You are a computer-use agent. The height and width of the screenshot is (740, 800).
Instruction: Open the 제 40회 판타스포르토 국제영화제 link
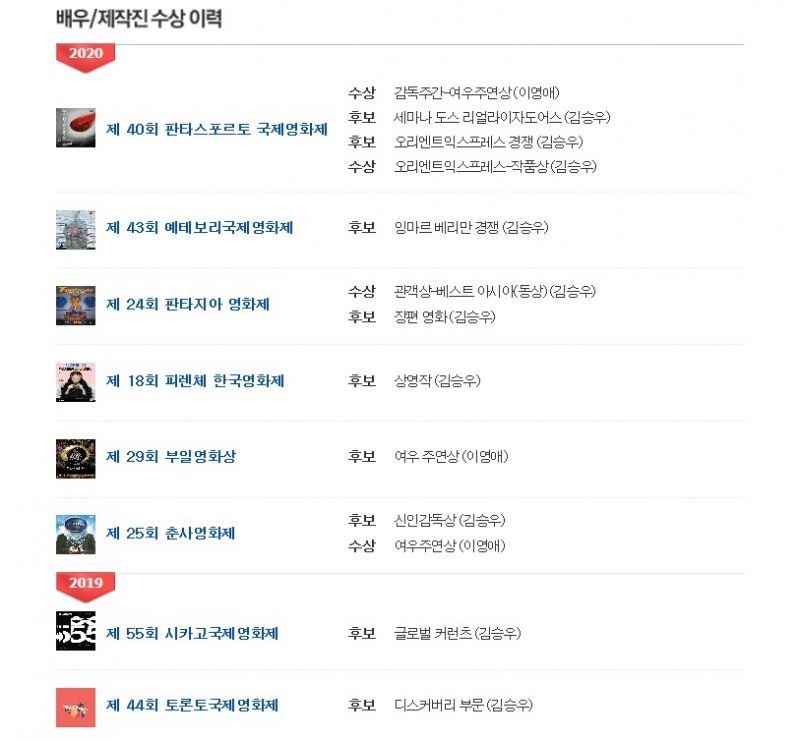pyautogui.click(x=216, y=129)
